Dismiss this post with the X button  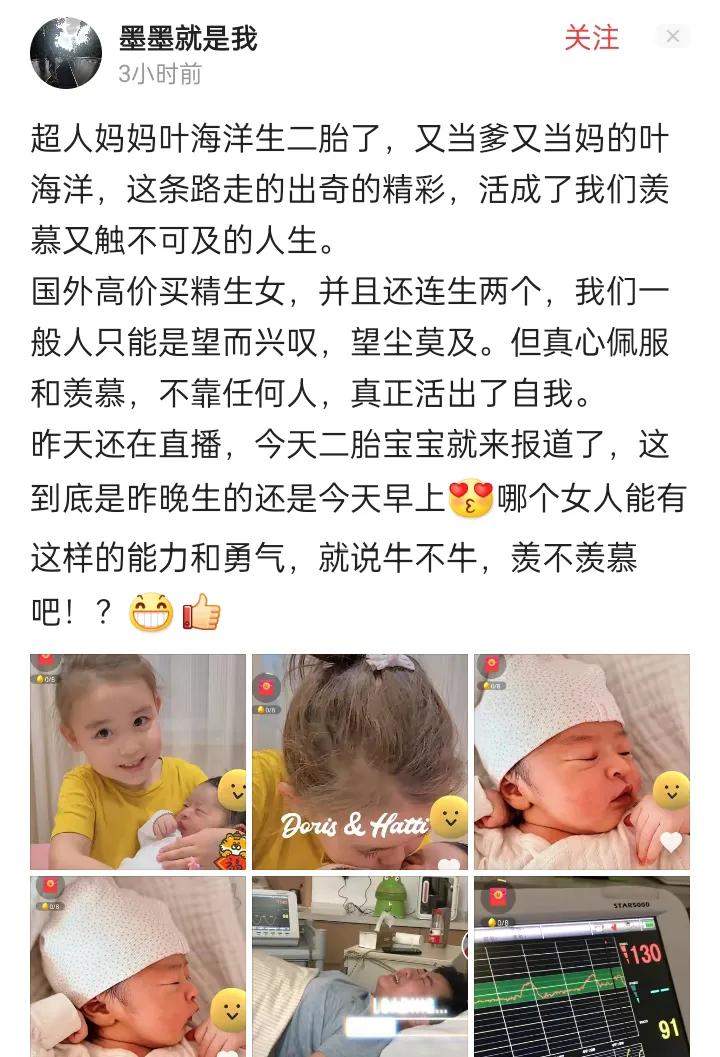[672, 36]
